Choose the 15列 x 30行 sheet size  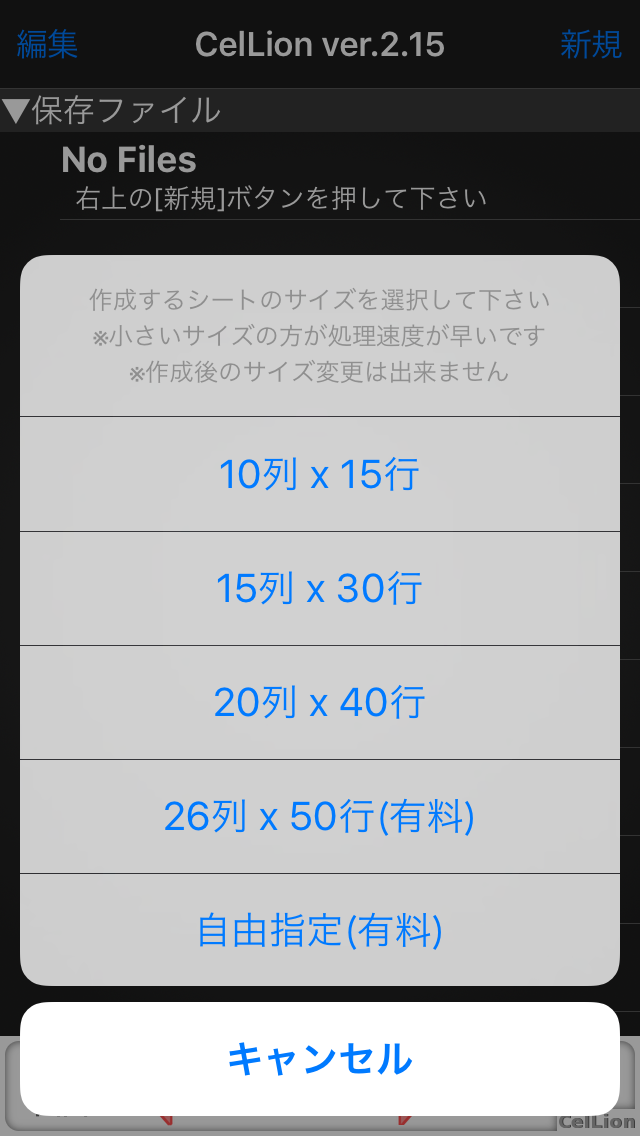coord(320,588)
